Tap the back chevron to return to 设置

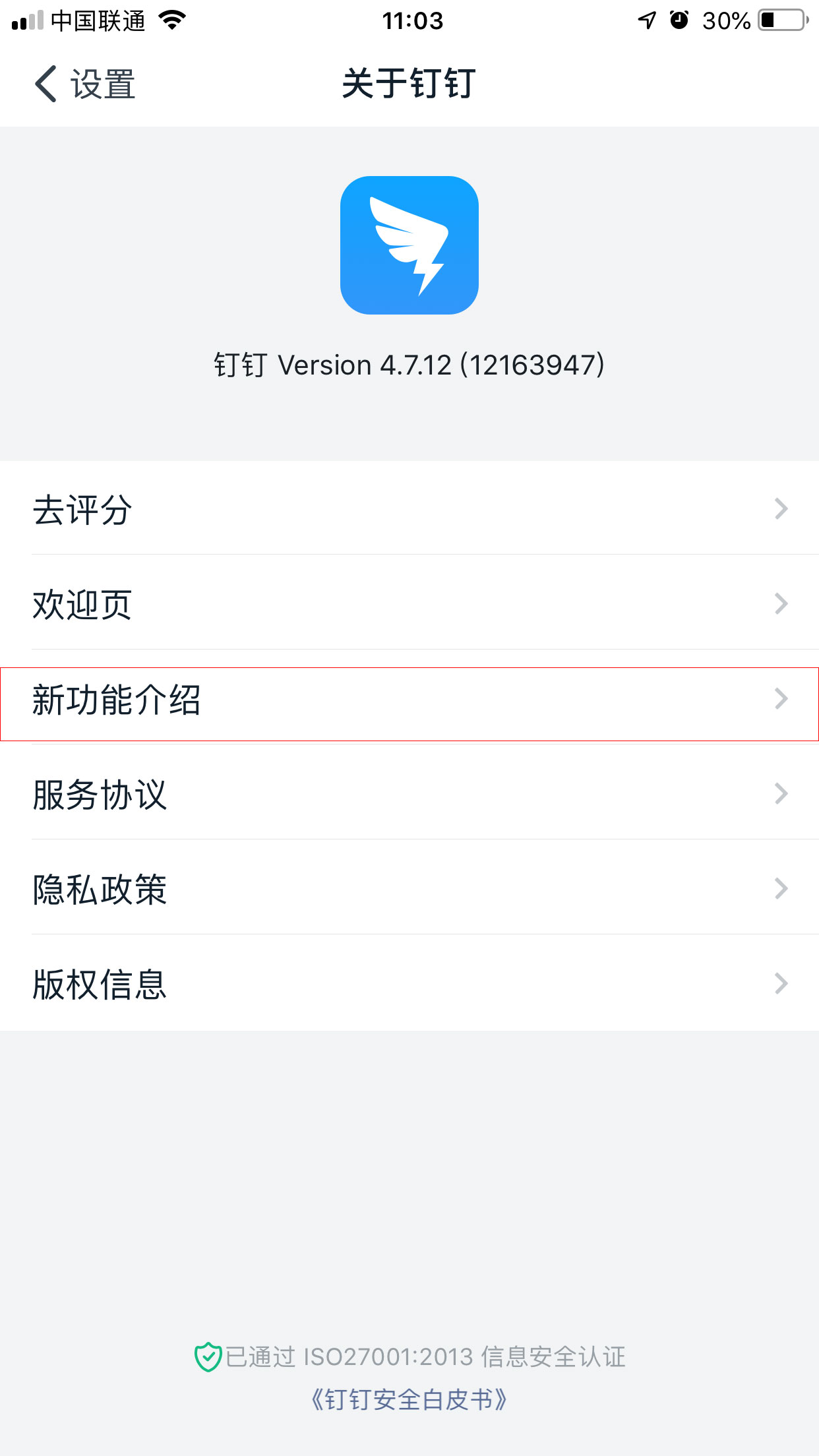(44, 84)
